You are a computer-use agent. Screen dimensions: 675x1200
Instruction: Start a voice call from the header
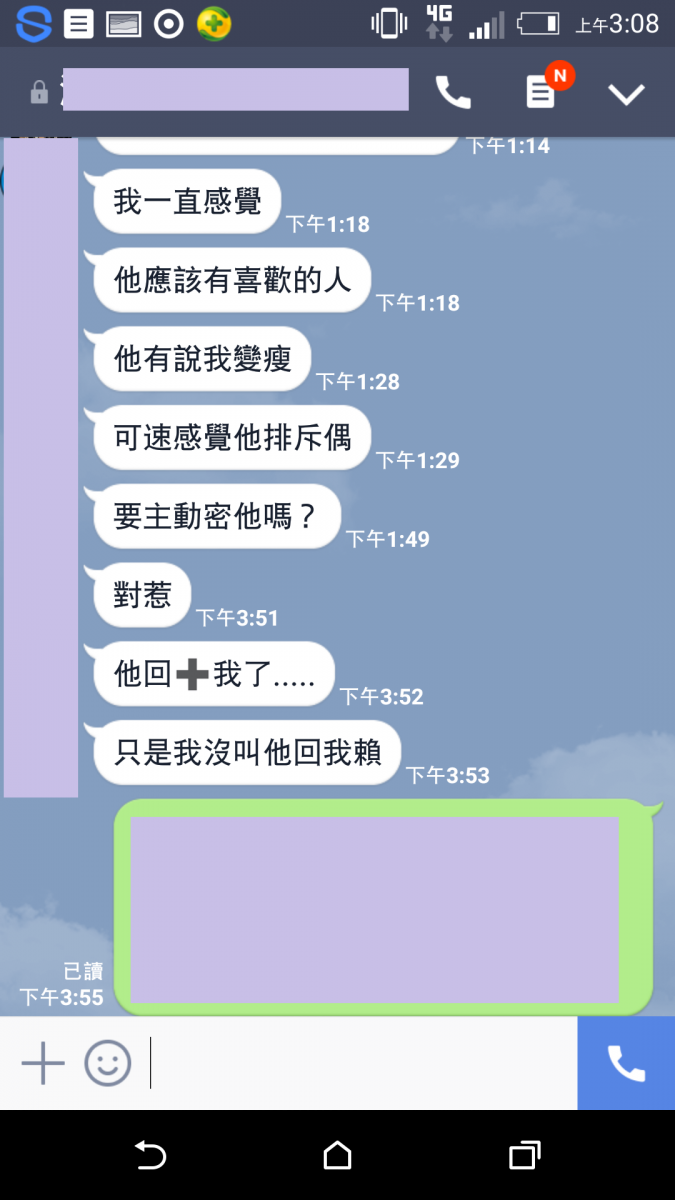453,93
